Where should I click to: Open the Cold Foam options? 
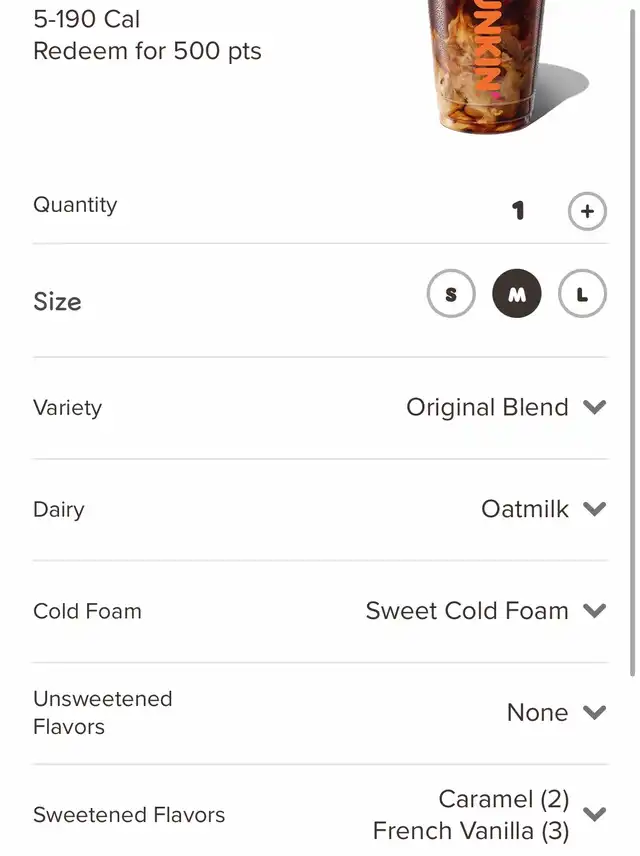pyautogui.click(x=594, y=611)
